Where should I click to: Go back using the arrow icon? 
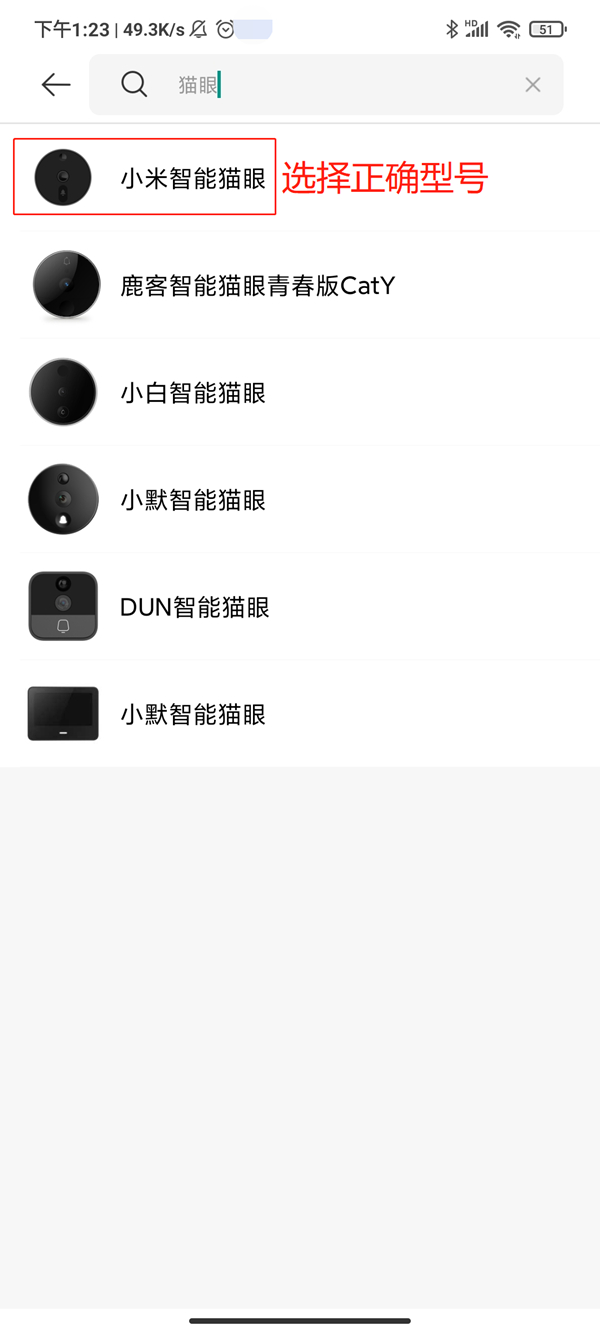pyautogui.click(x=56, y=85)
